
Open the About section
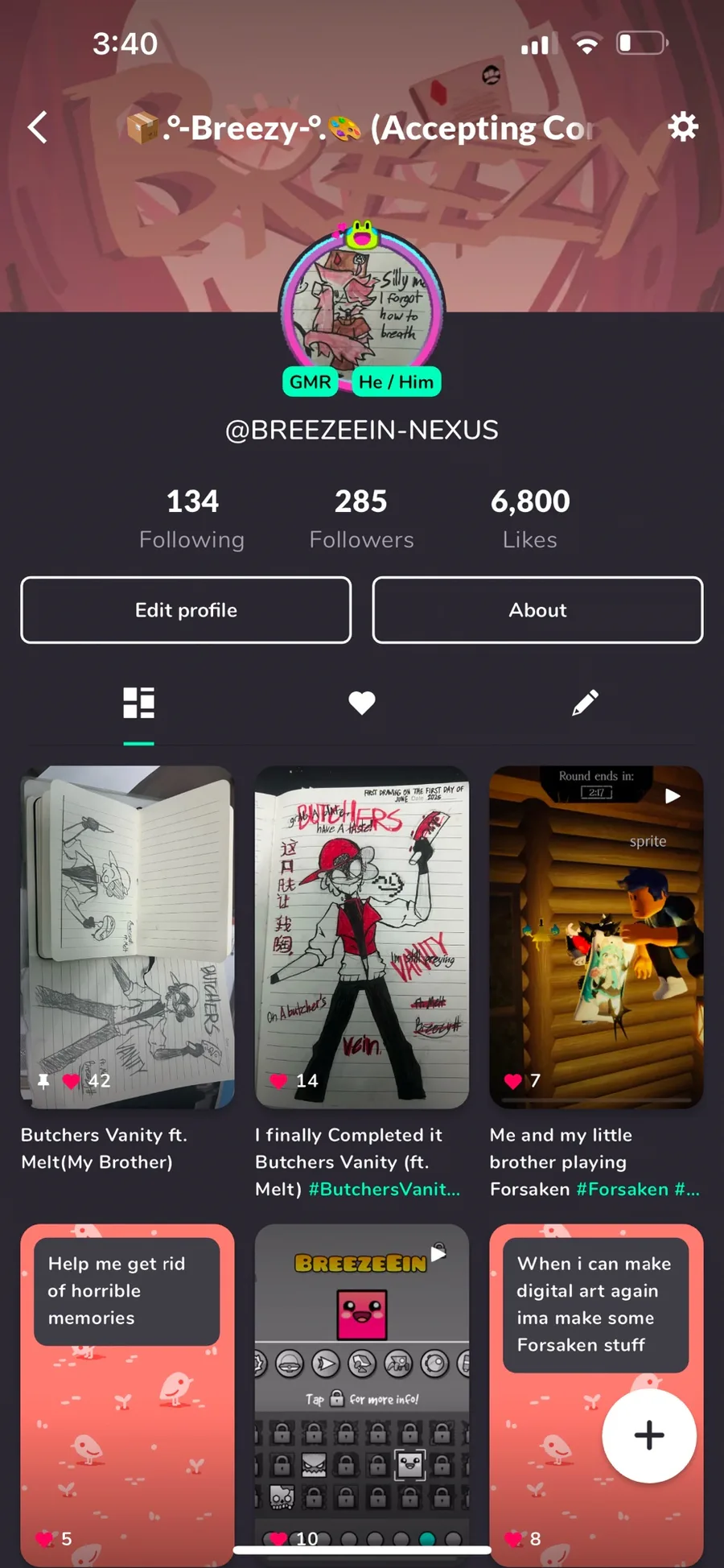pos(537,610)
